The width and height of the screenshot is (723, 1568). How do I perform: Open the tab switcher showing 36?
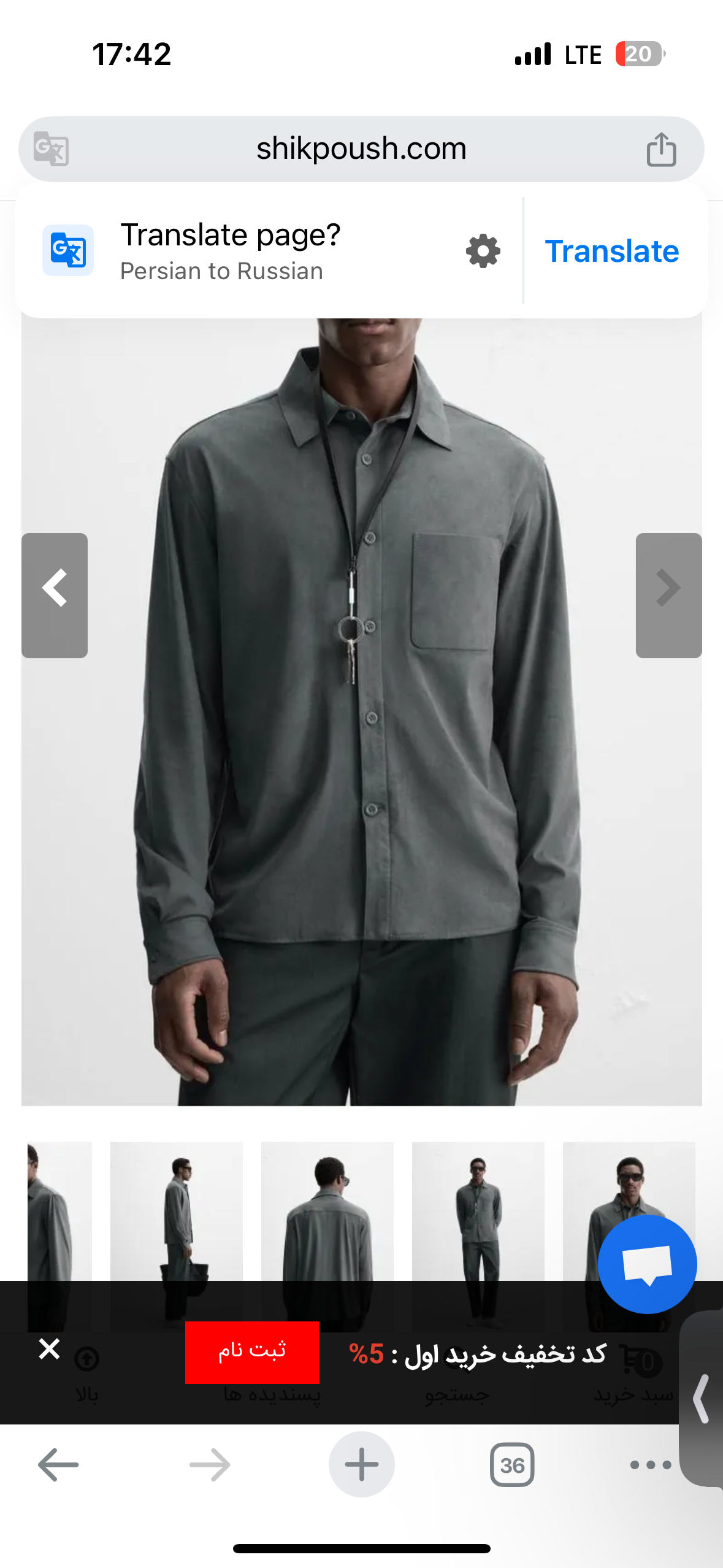512,1465
